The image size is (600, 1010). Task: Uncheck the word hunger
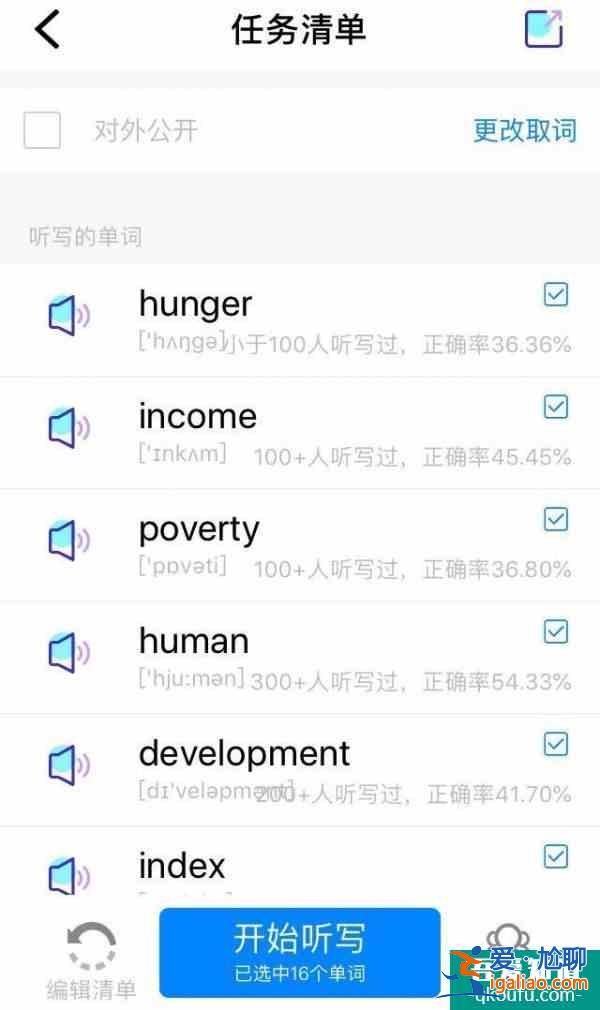click(x=556, y=294)
